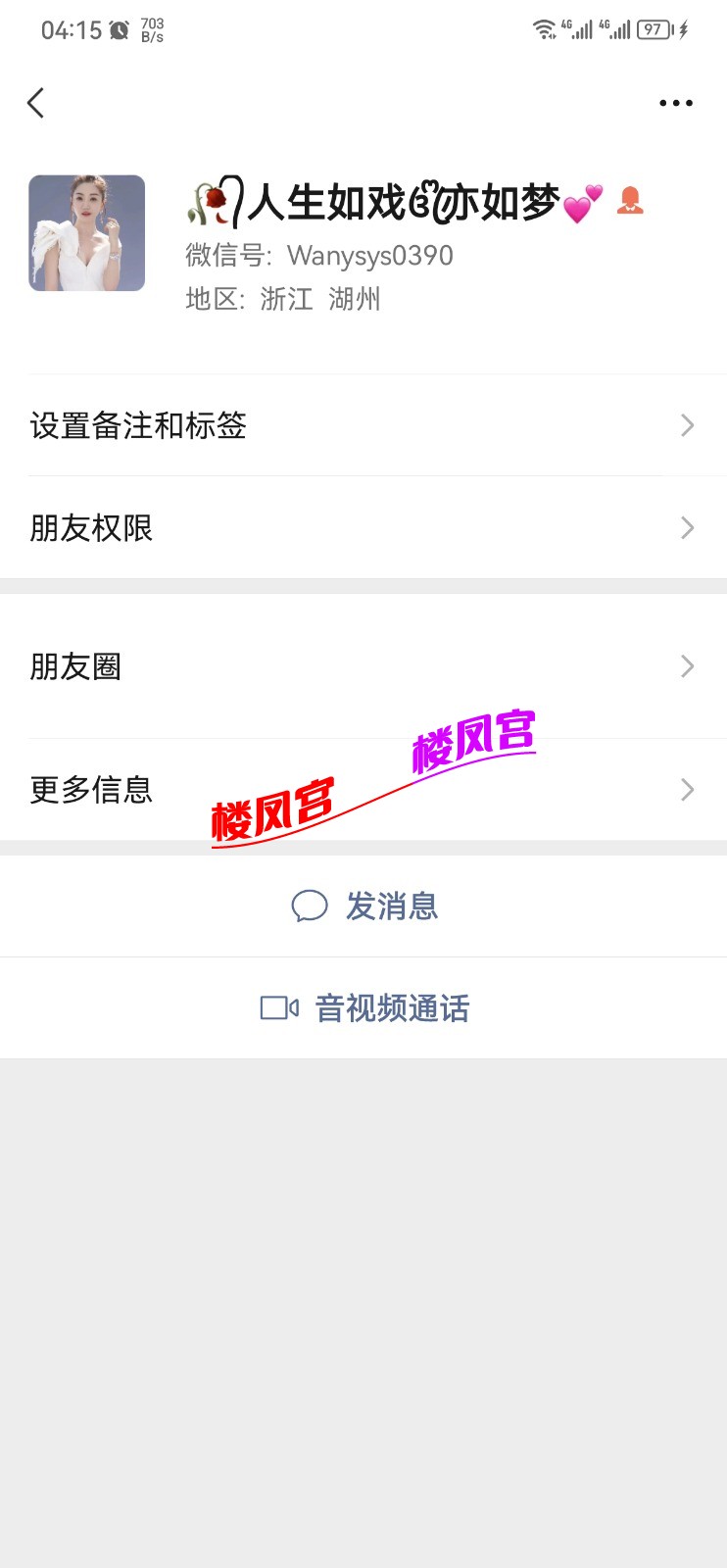Open this contact's 朋友圈
The width and height of the screenshot is (727, 1568).
coord(363,666)
